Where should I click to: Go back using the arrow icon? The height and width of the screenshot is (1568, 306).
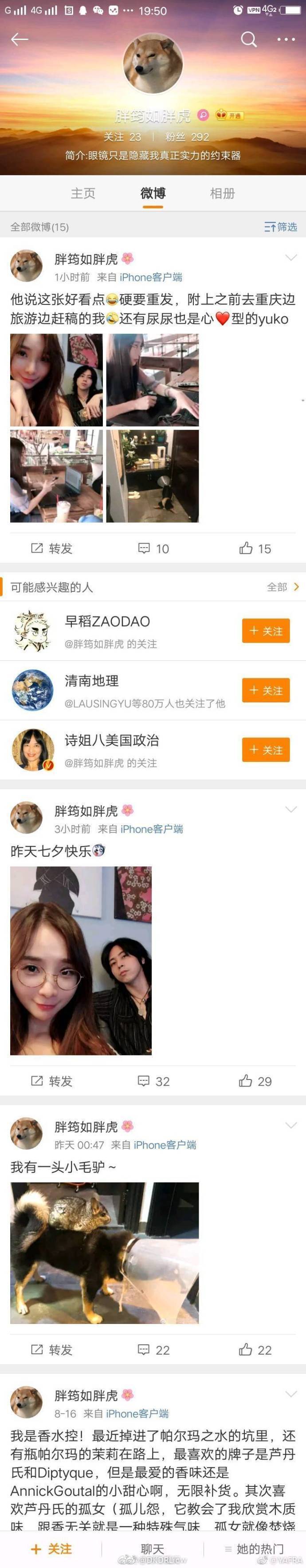pos(20,39)
